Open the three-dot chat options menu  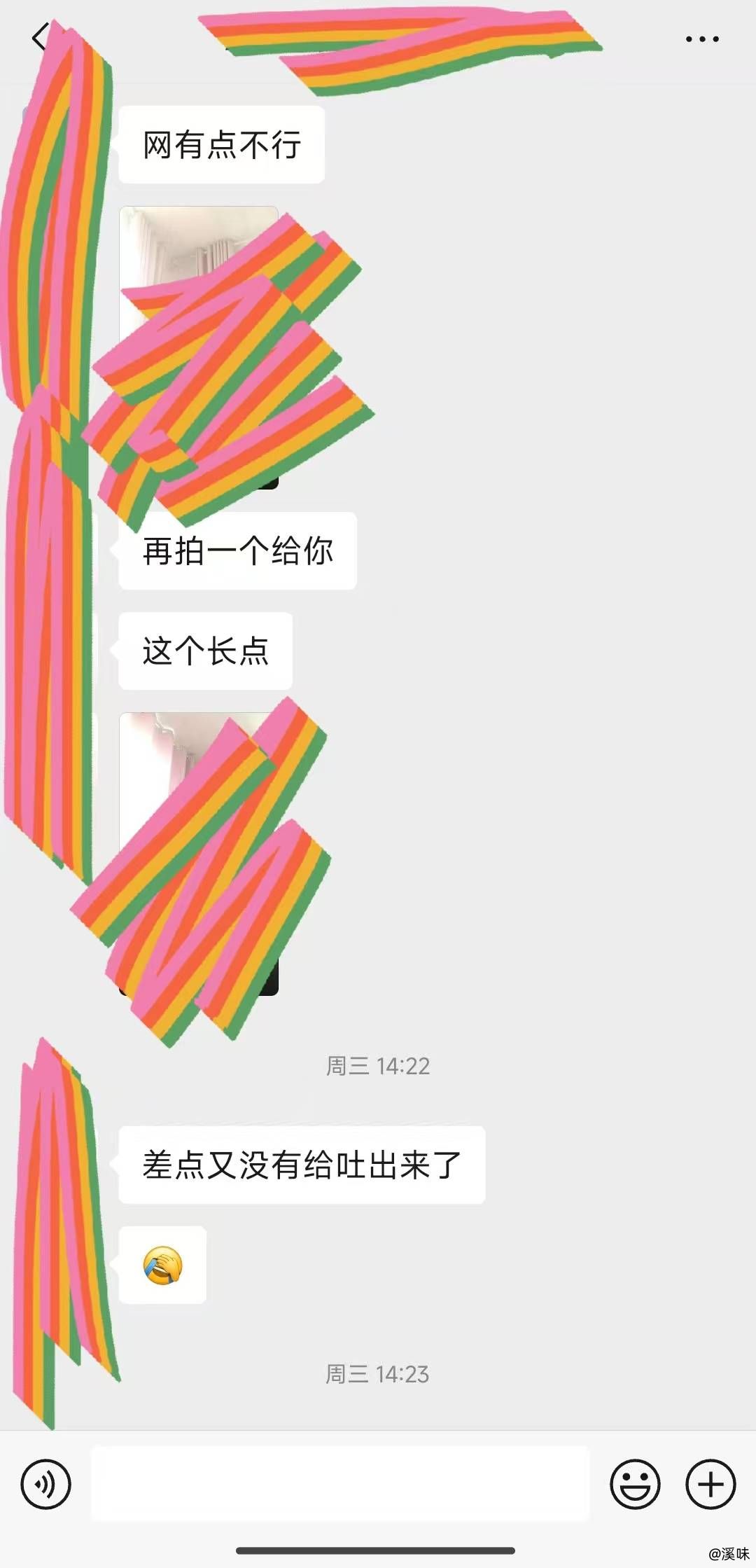click(702, 39)
